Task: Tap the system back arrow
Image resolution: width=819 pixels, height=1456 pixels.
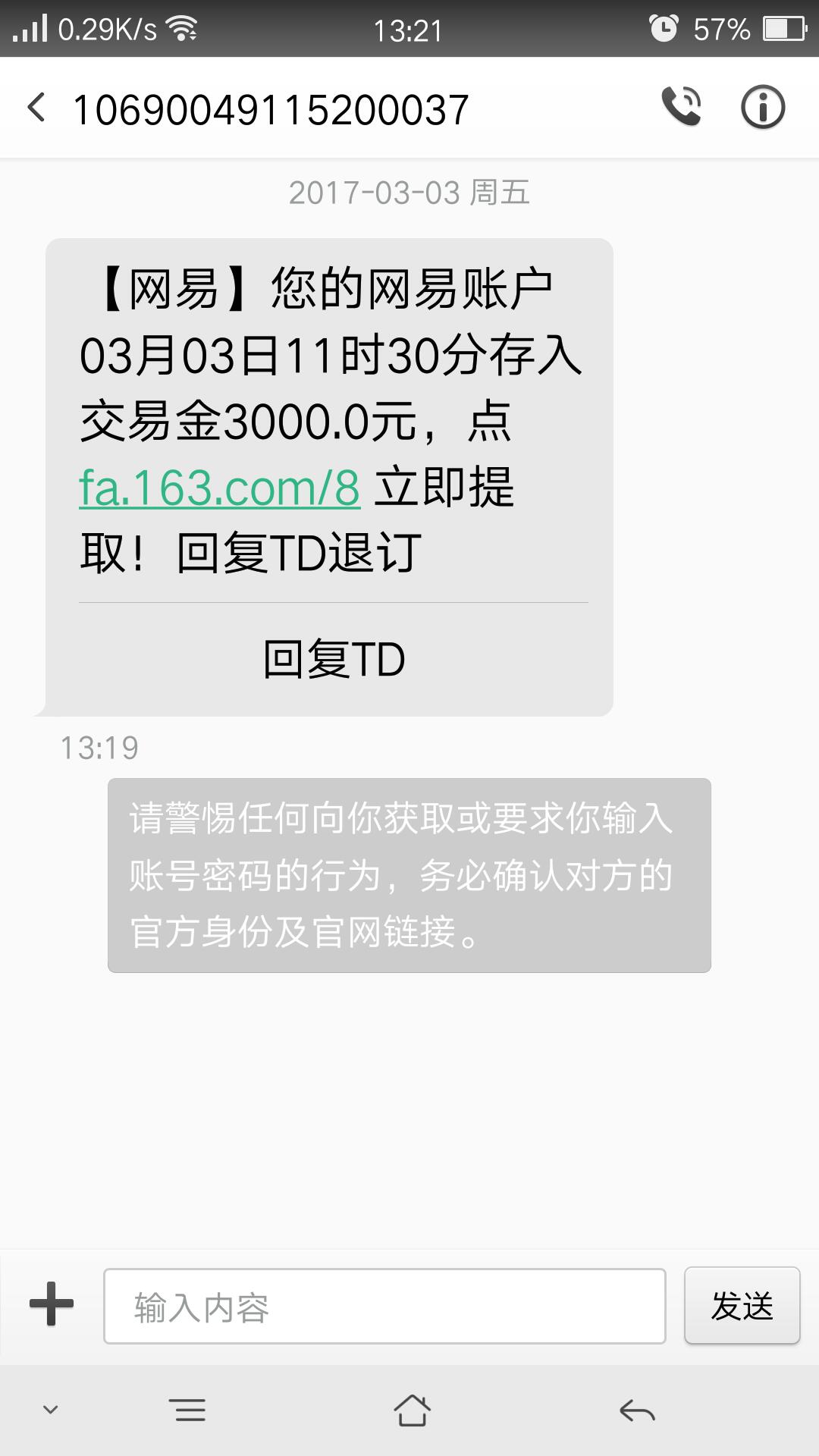Action: pyautogui.click(x=637, y=1410)
